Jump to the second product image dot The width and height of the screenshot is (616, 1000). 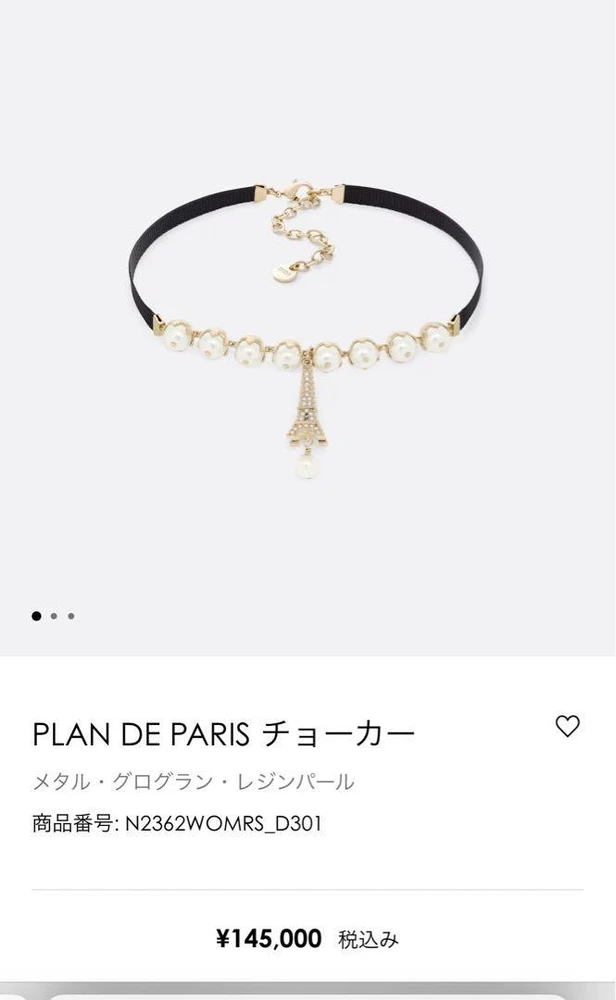pos(54,616)
